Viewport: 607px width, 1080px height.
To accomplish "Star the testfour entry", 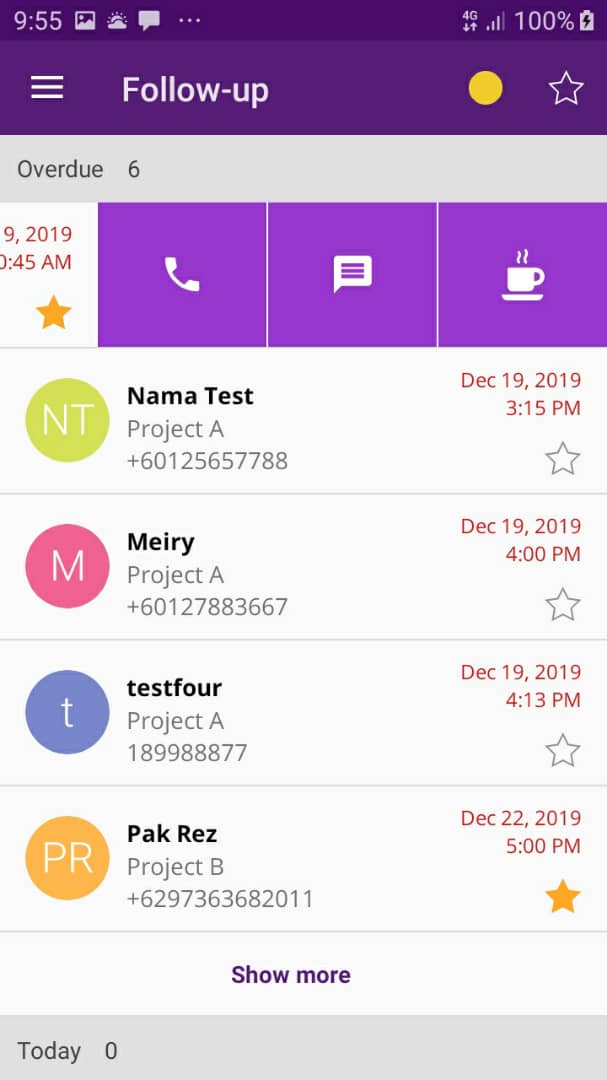I will [x=562, y=751].
